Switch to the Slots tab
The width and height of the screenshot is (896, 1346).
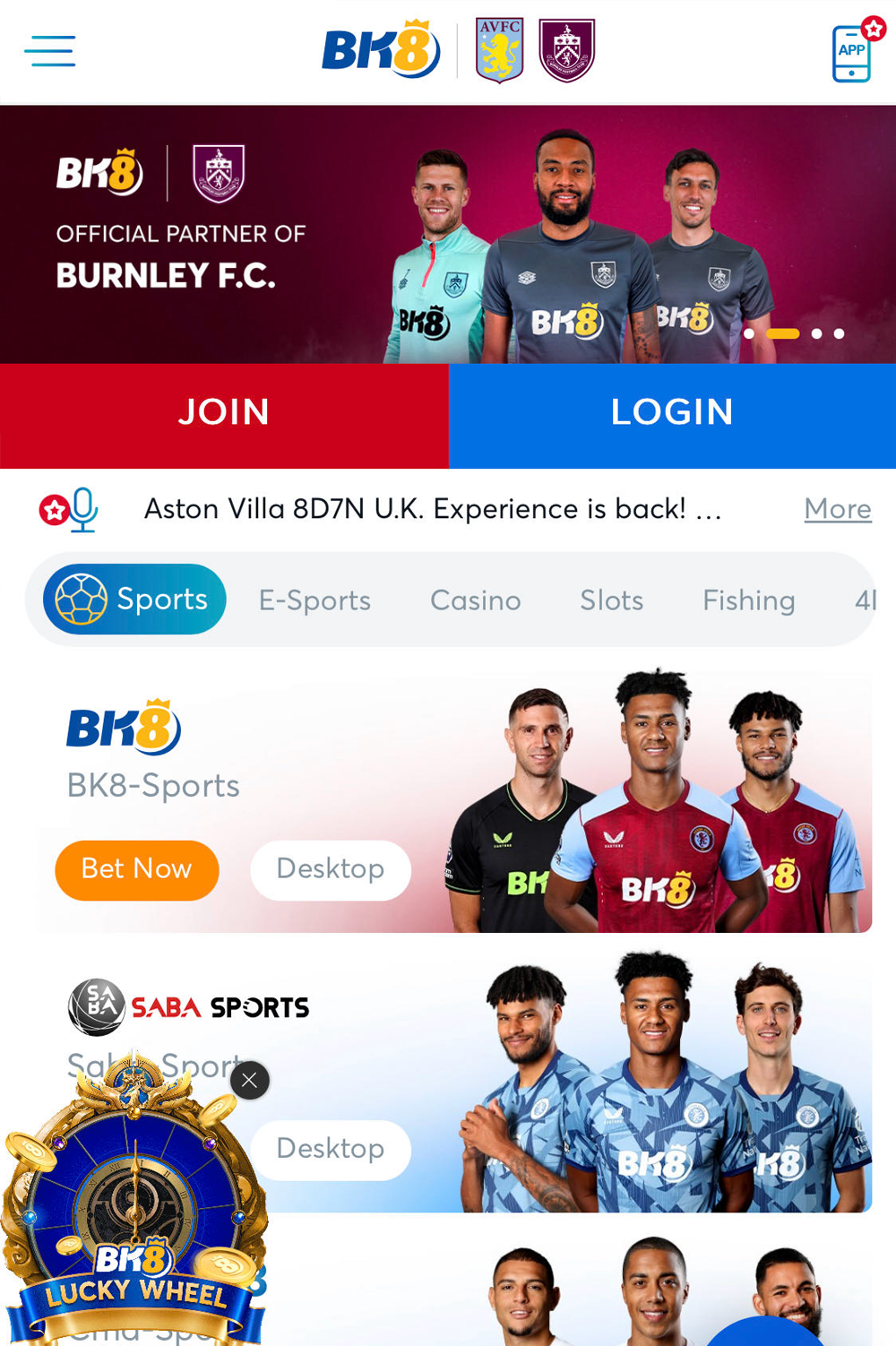pos(611,600)
